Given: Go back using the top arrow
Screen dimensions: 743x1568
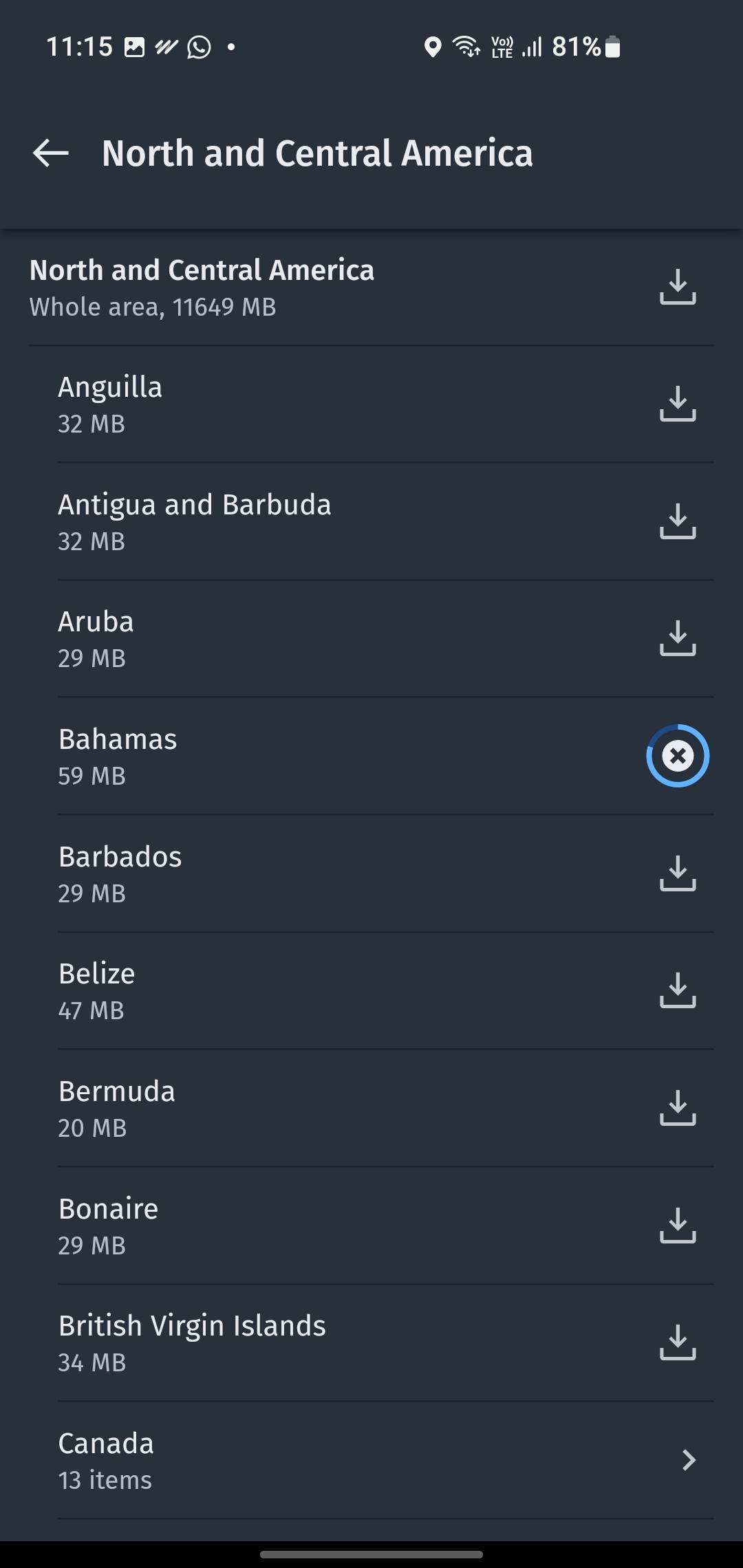Looking at the screenshot, I should point(51,153).
